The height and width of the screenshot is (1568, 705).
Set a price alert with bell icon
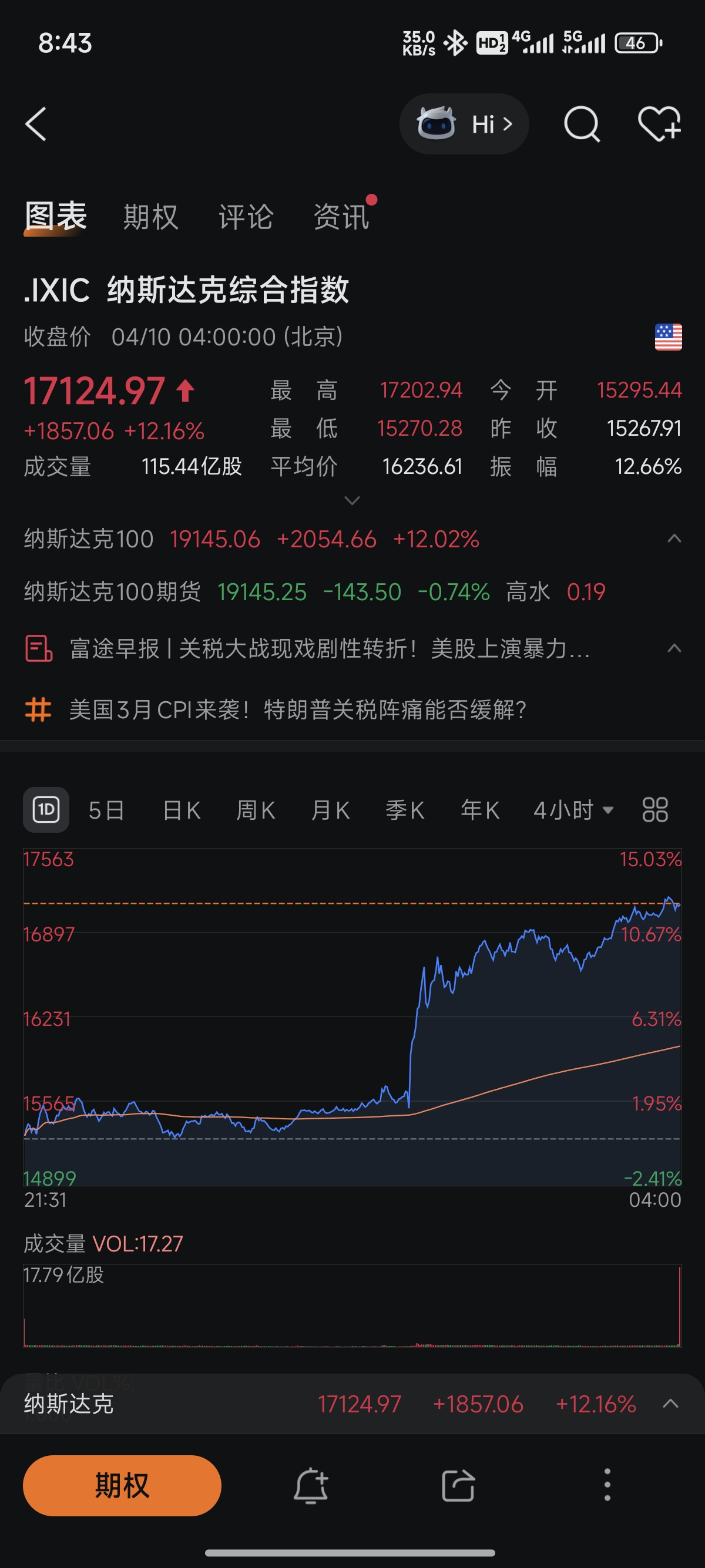click(x=311, y=1485)
